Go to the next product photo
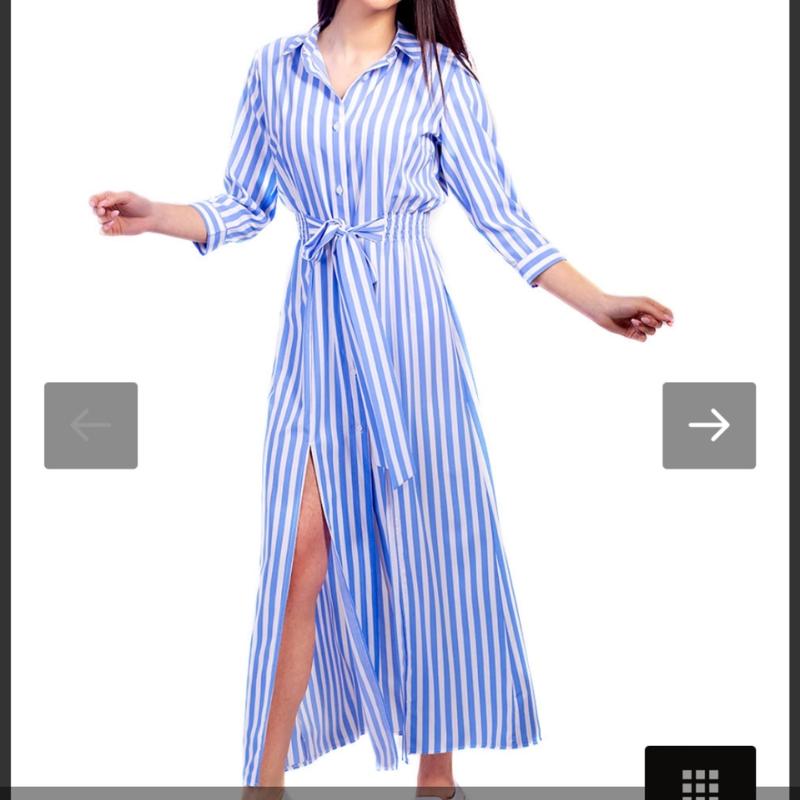 (x=708, y=425)
